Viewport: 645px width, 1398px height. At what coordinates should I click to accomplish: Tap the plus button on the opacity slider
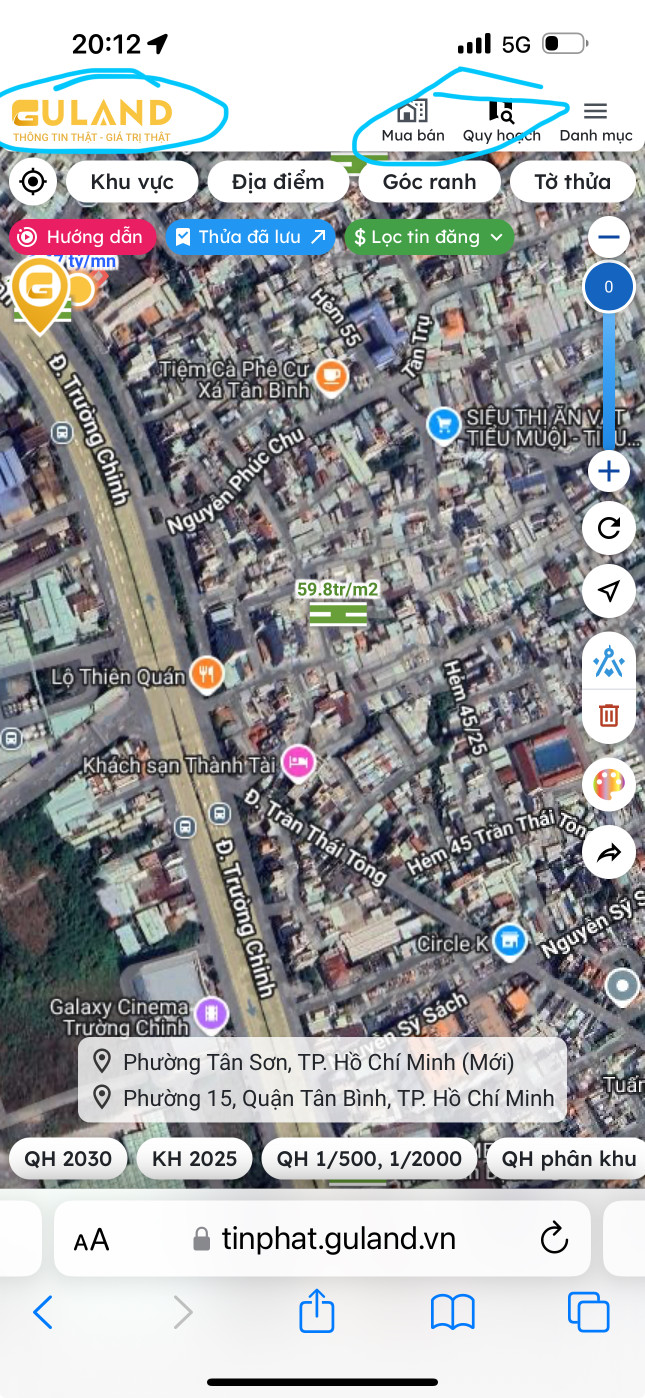click(608, 471)
